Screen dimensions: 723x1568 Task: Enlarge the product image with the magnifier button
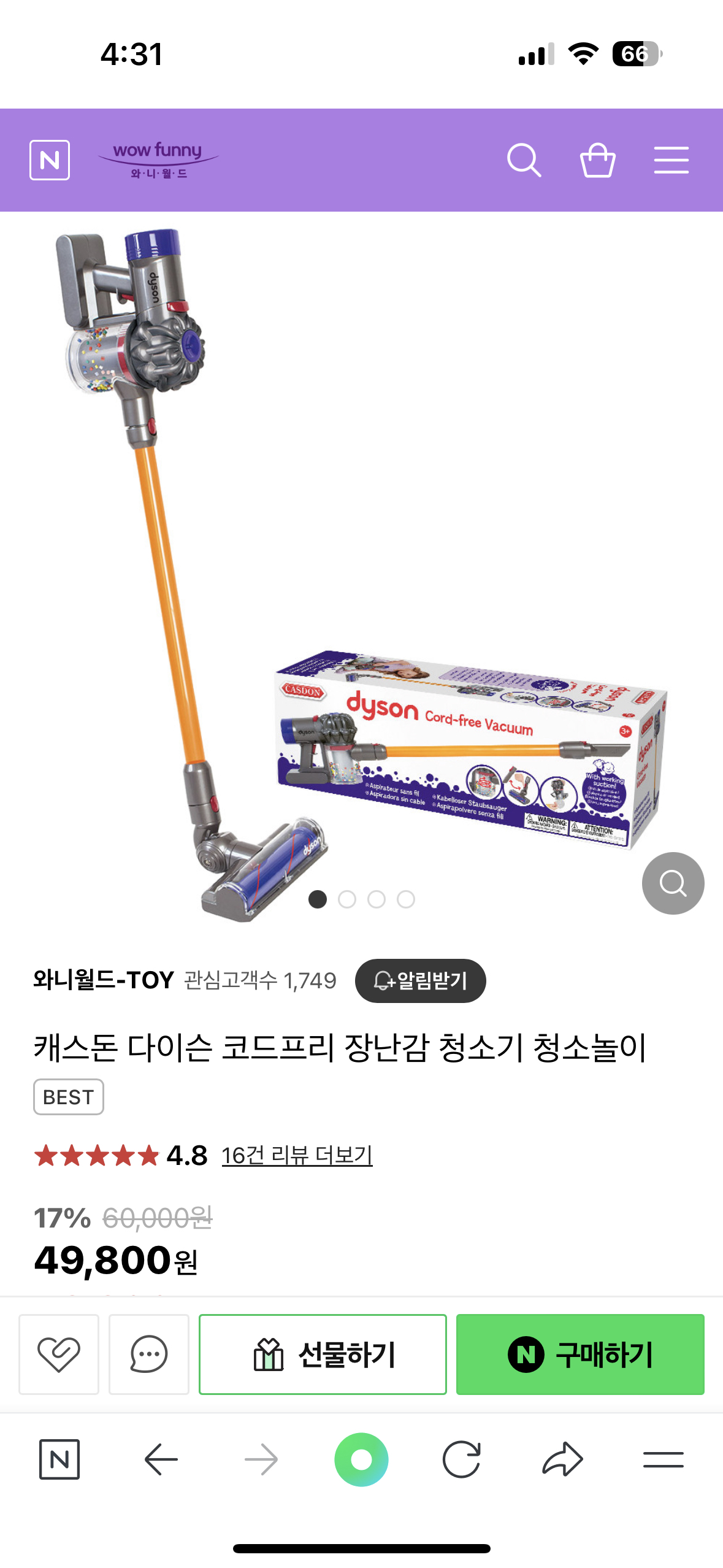click(x=673, y=883)
